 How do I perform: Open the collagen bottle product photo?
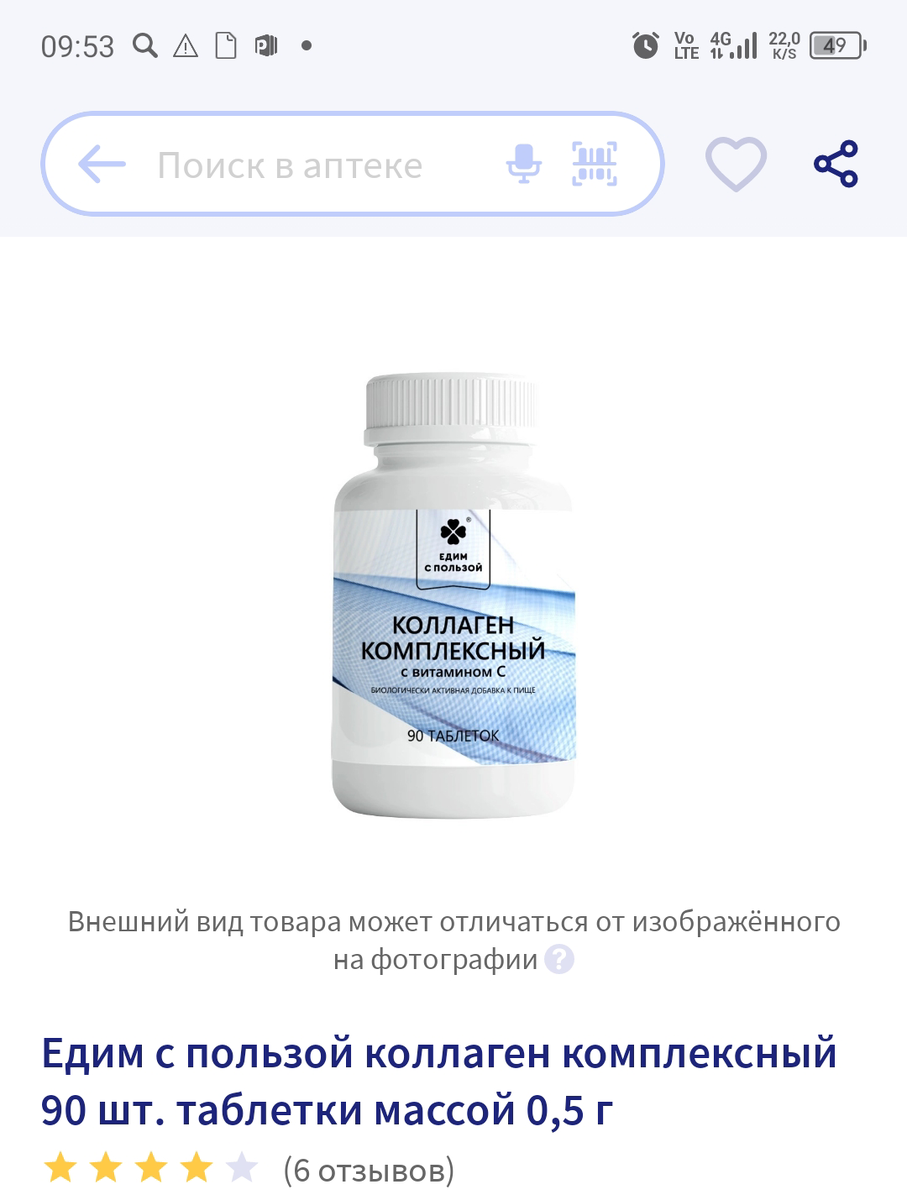click(x=453, y=597)
